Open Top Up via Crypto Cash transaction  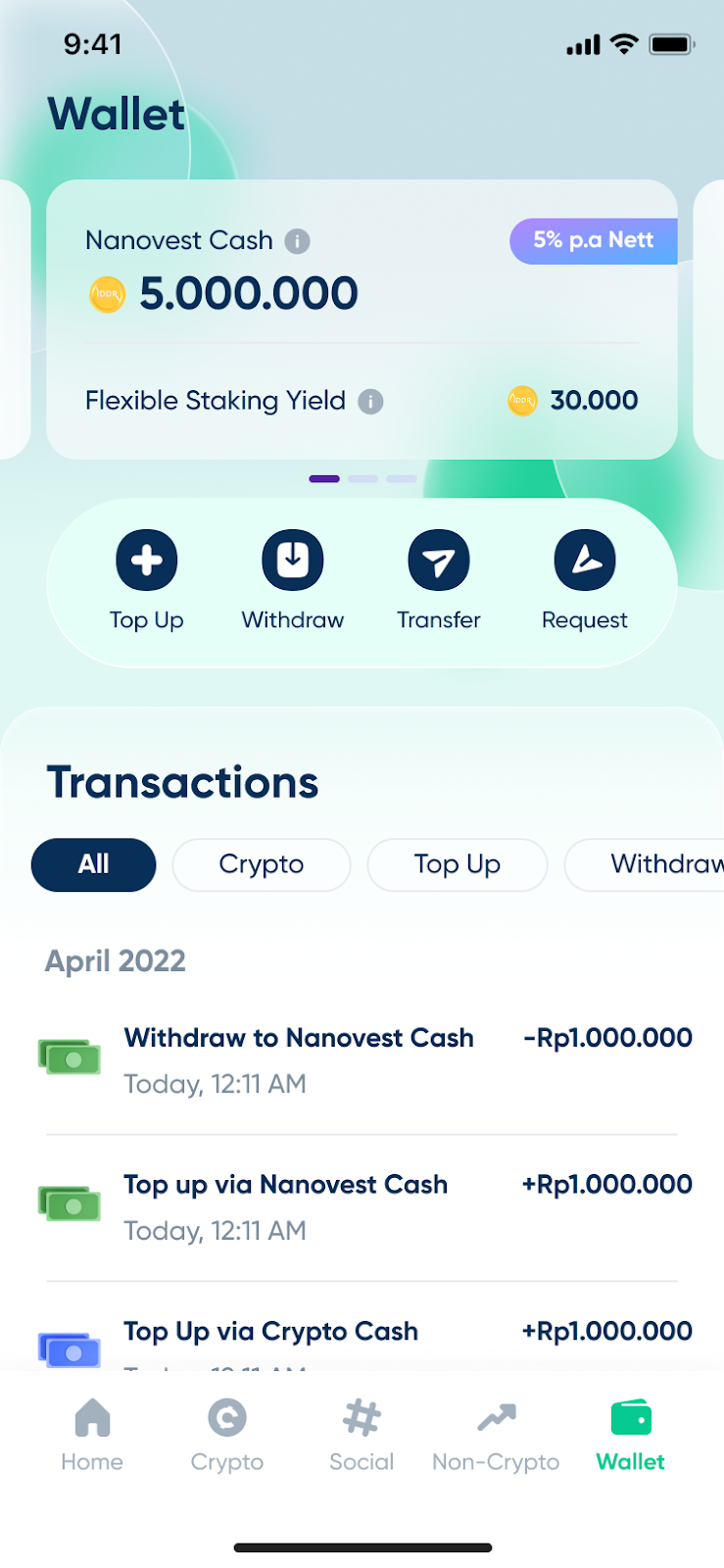click(362, 1335)
